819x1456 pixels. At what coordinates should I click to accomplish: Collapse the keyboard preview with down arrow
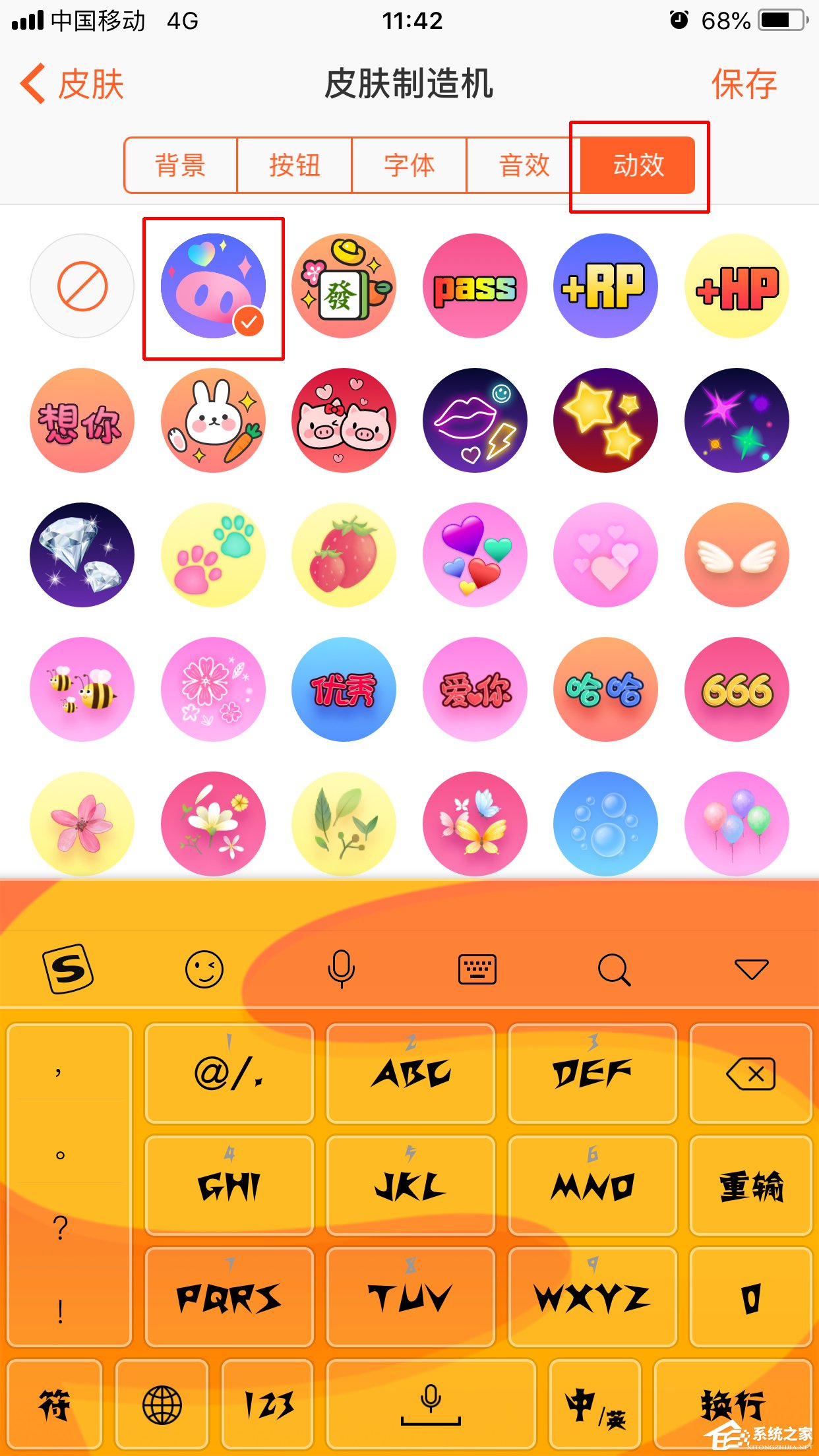point(750,969)
